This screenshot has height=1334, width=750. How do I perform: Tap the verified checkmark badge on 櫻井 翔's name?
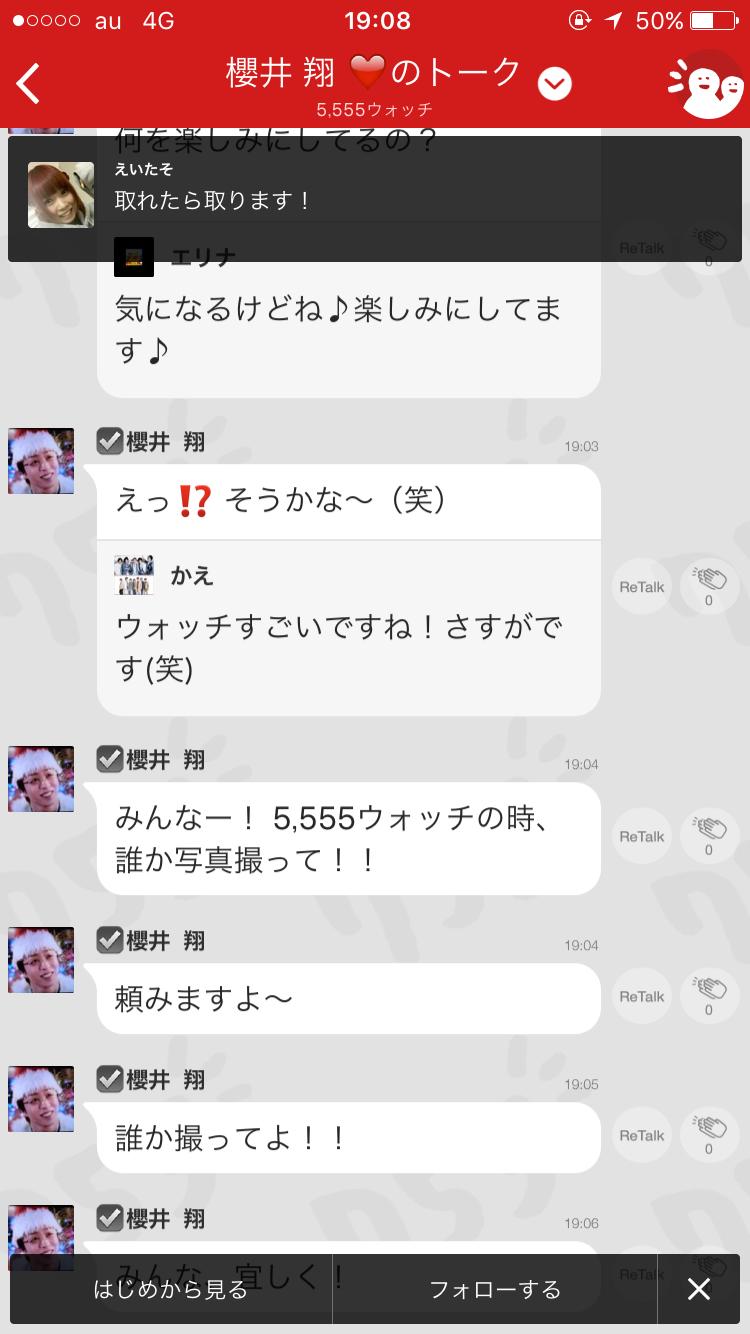pos(111,441)
